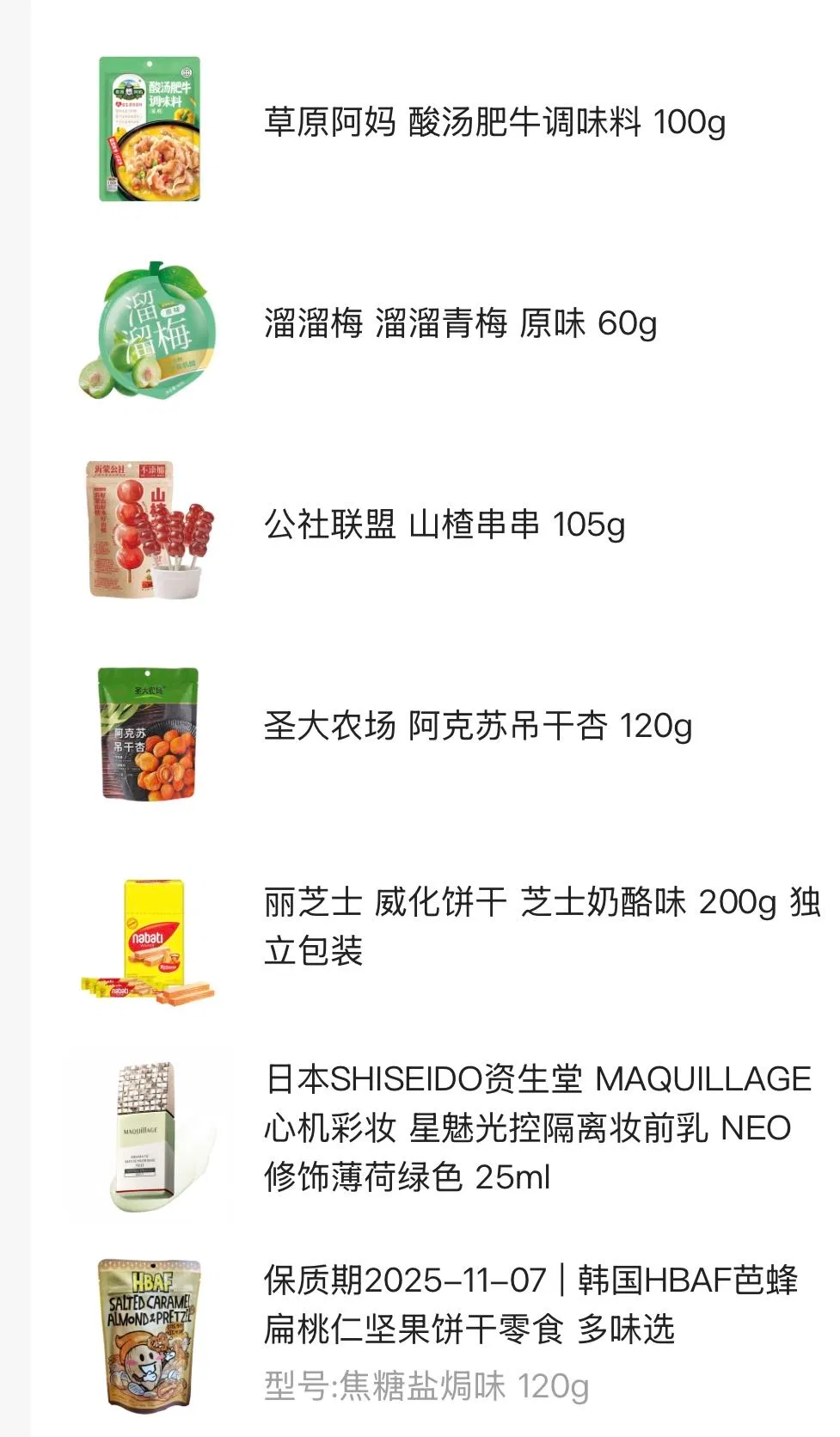Open 草原阿妈 酸汤肥牛调味料 100g item
This screenshot has height=1437, width=840.
[494, 123]
